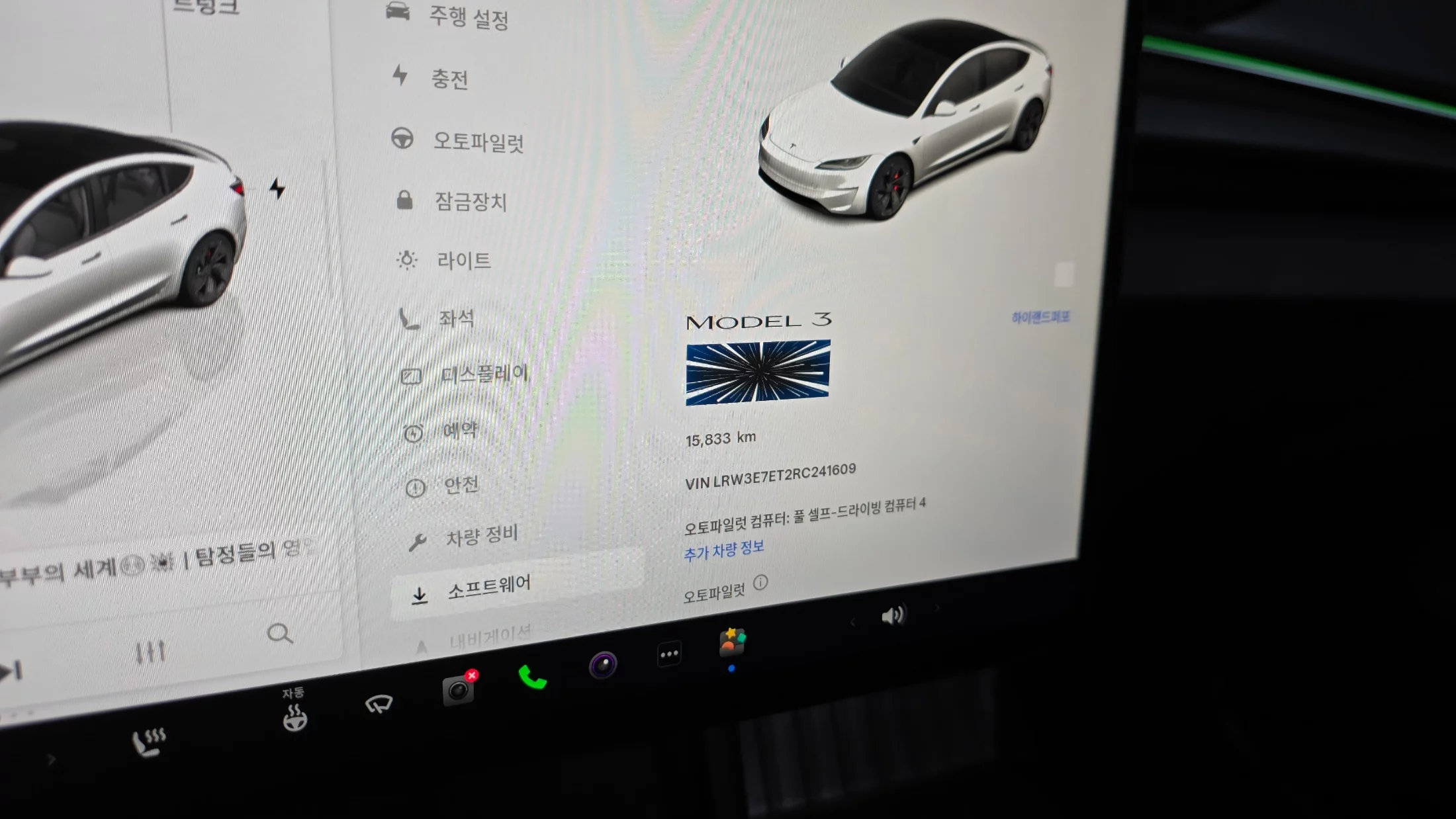Viewport: 1456px width, 819px height.
Task: Open the seat heater control
Action: [x=148, y=742]
